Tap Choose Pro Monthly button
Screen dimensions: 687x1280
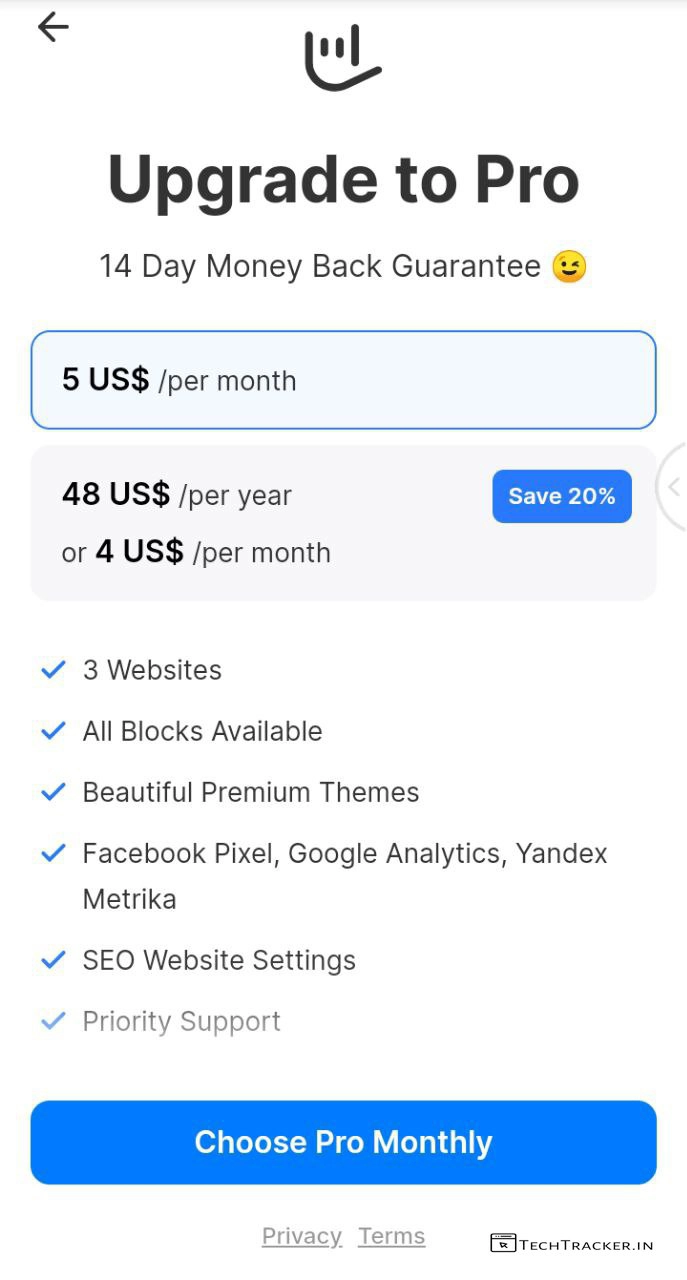click(343, 1142)
